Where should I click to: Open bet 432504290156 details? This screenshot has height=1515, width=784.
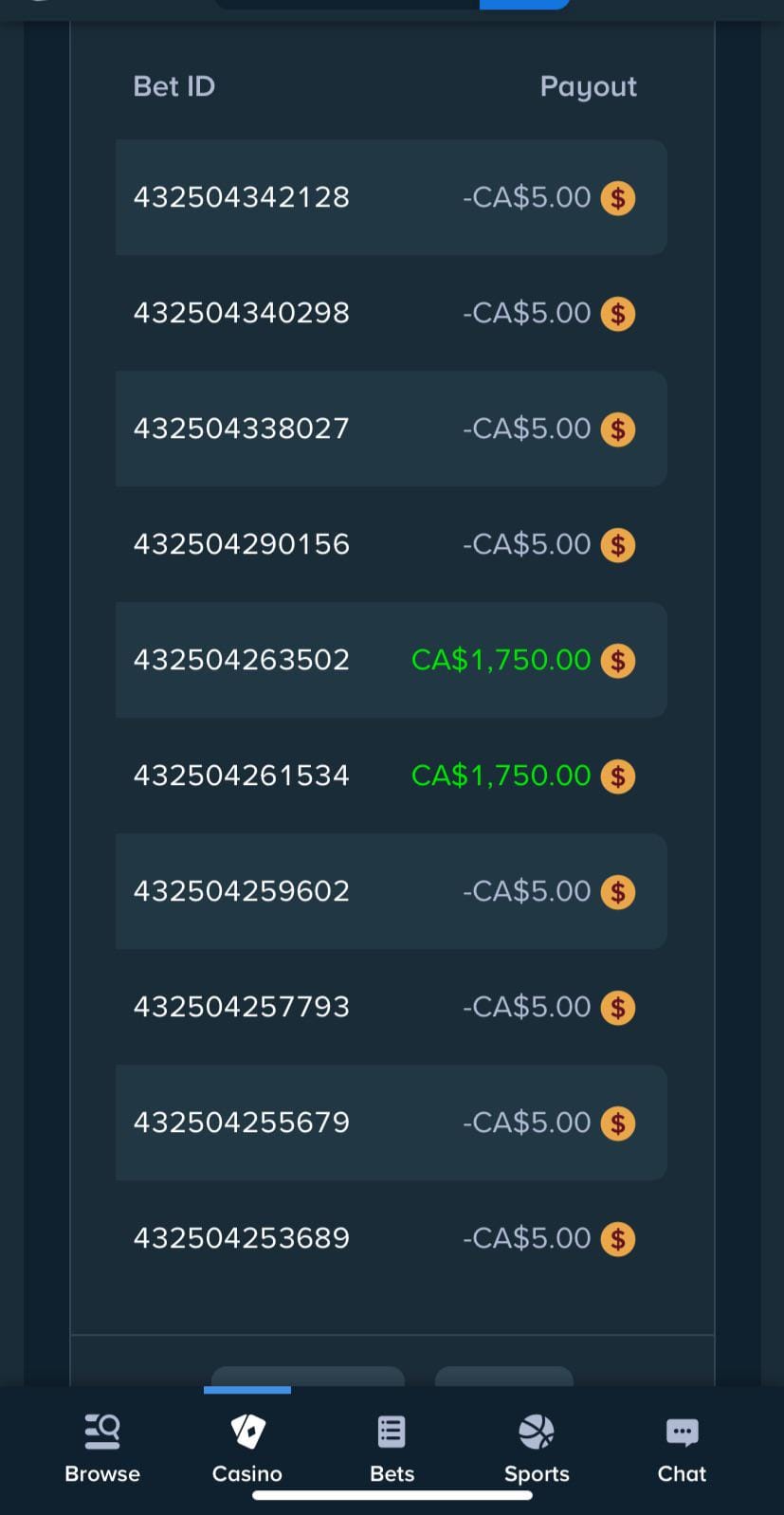click(x=390, y=544)
